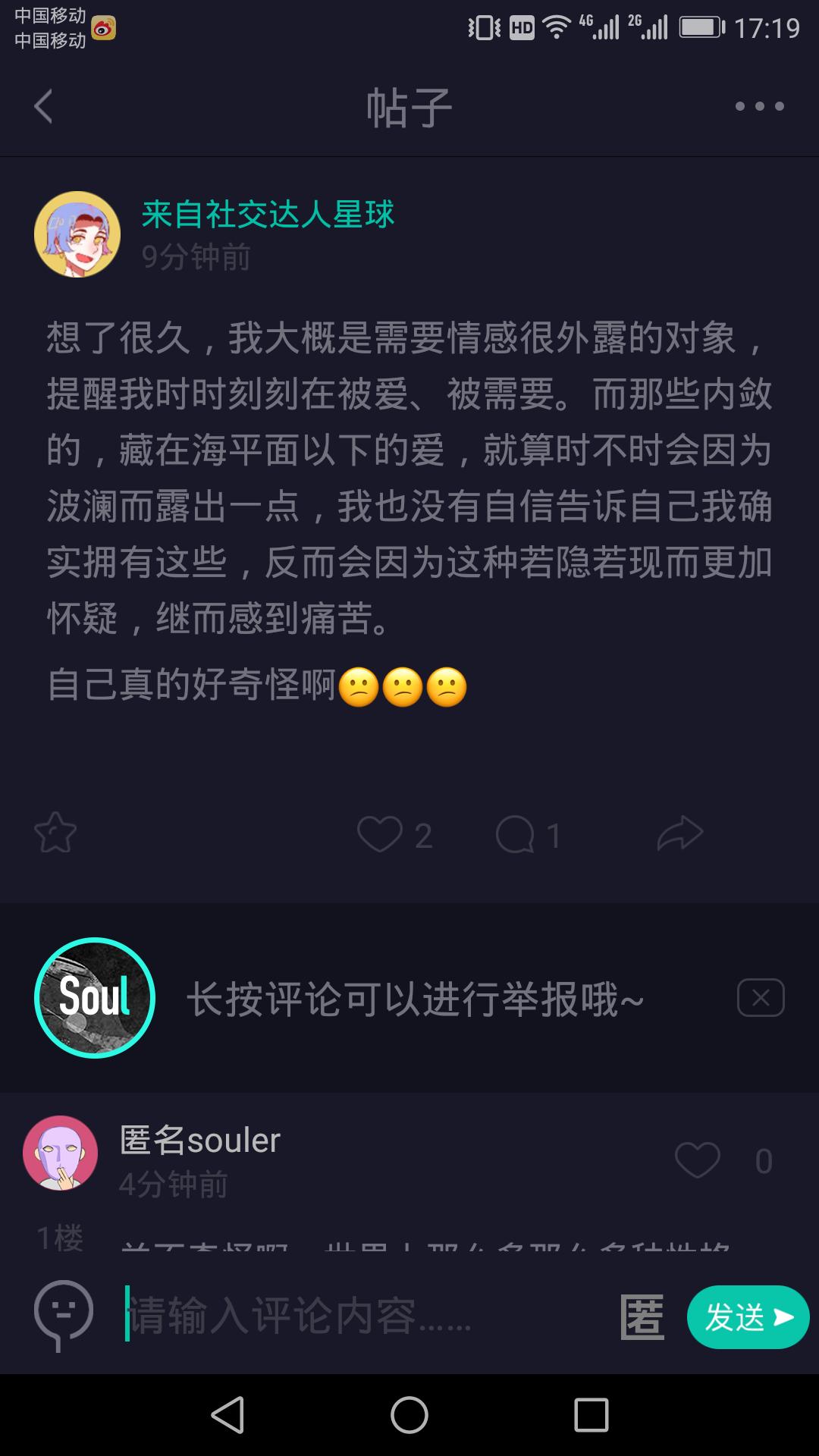
Task: Dismiss the 长按评论可以进行举报 tip banner
Action: [761, 997]
